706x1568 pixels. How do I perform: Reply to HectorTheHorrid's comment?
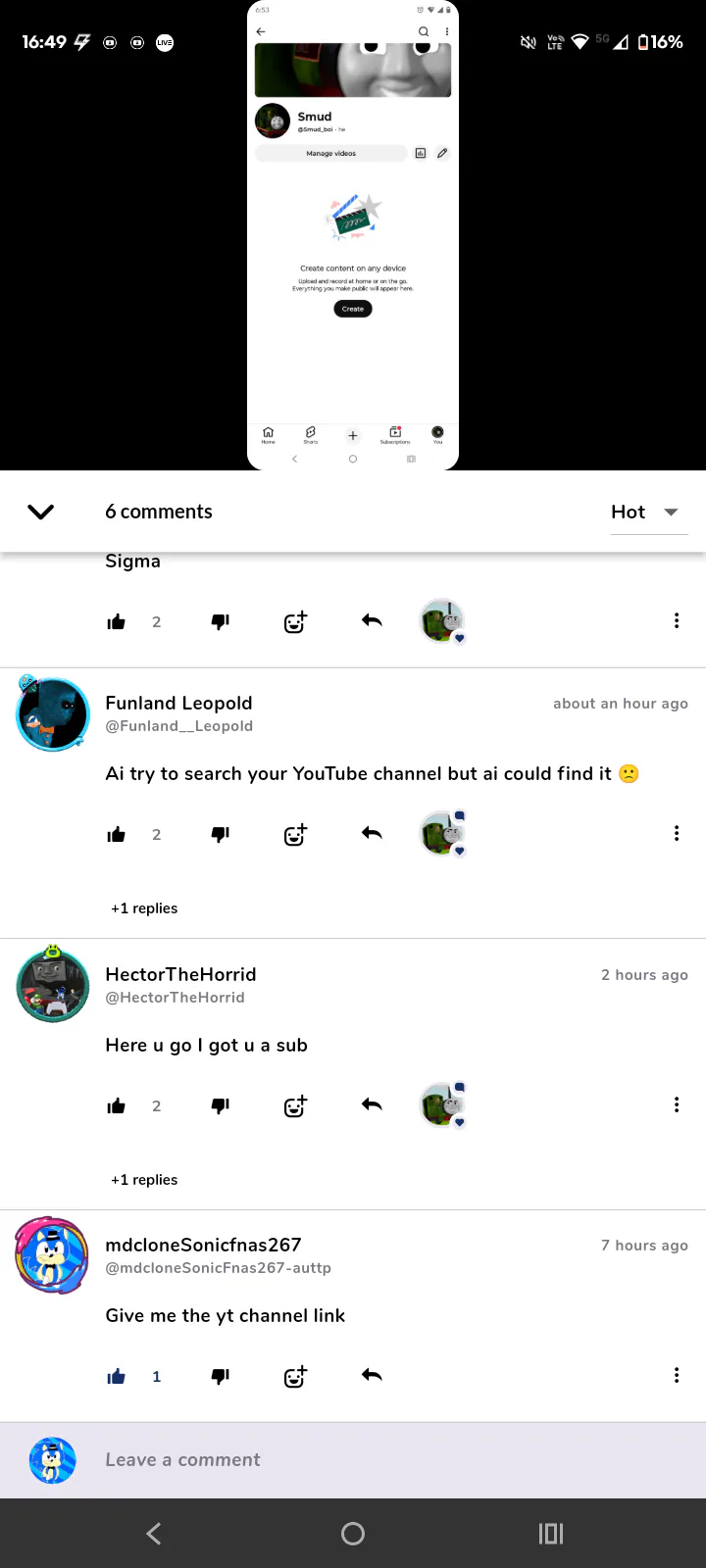tap(372, 1105)
